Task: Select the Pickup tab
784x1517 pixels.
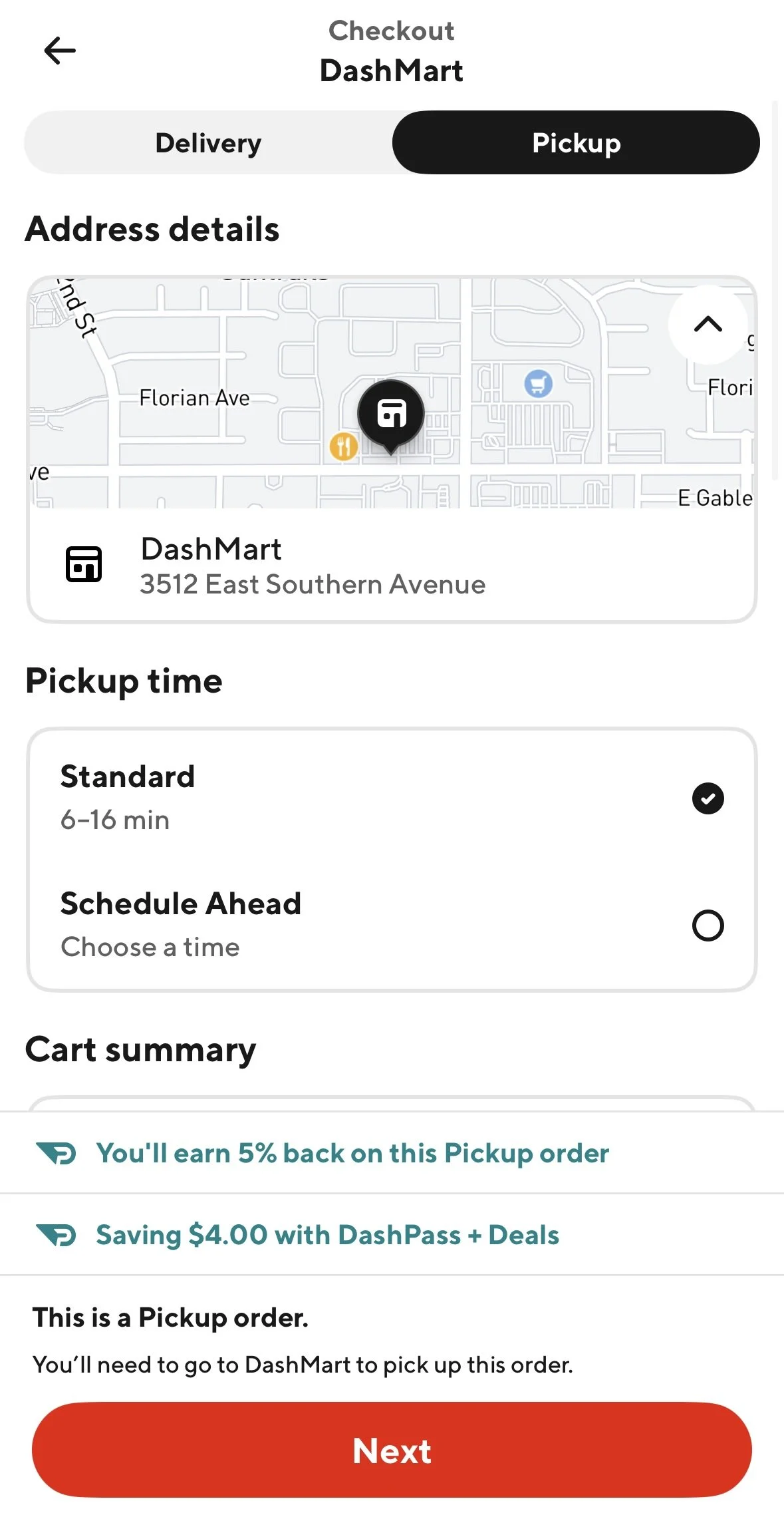Action: 576,143
